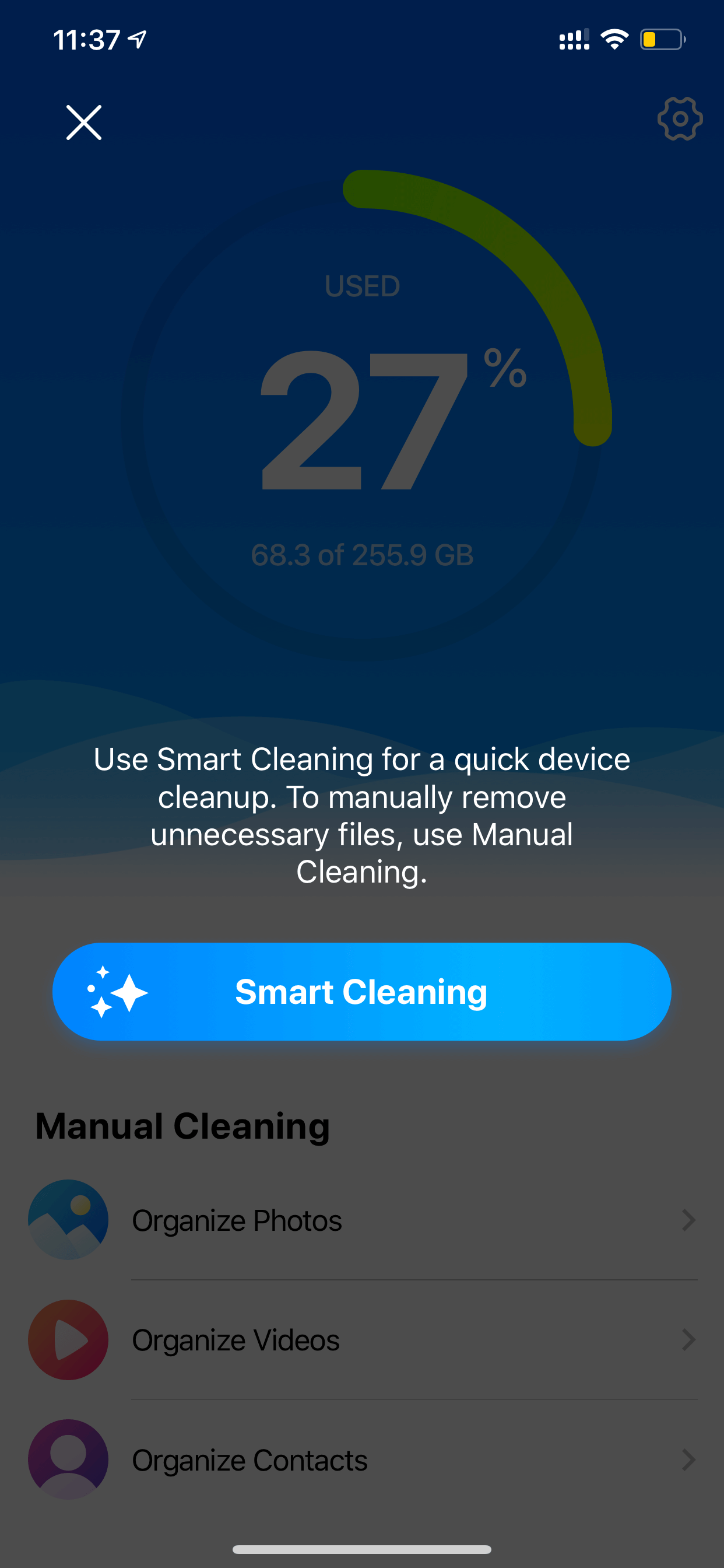Start Smart Cleaning

(x=362, y=992)
